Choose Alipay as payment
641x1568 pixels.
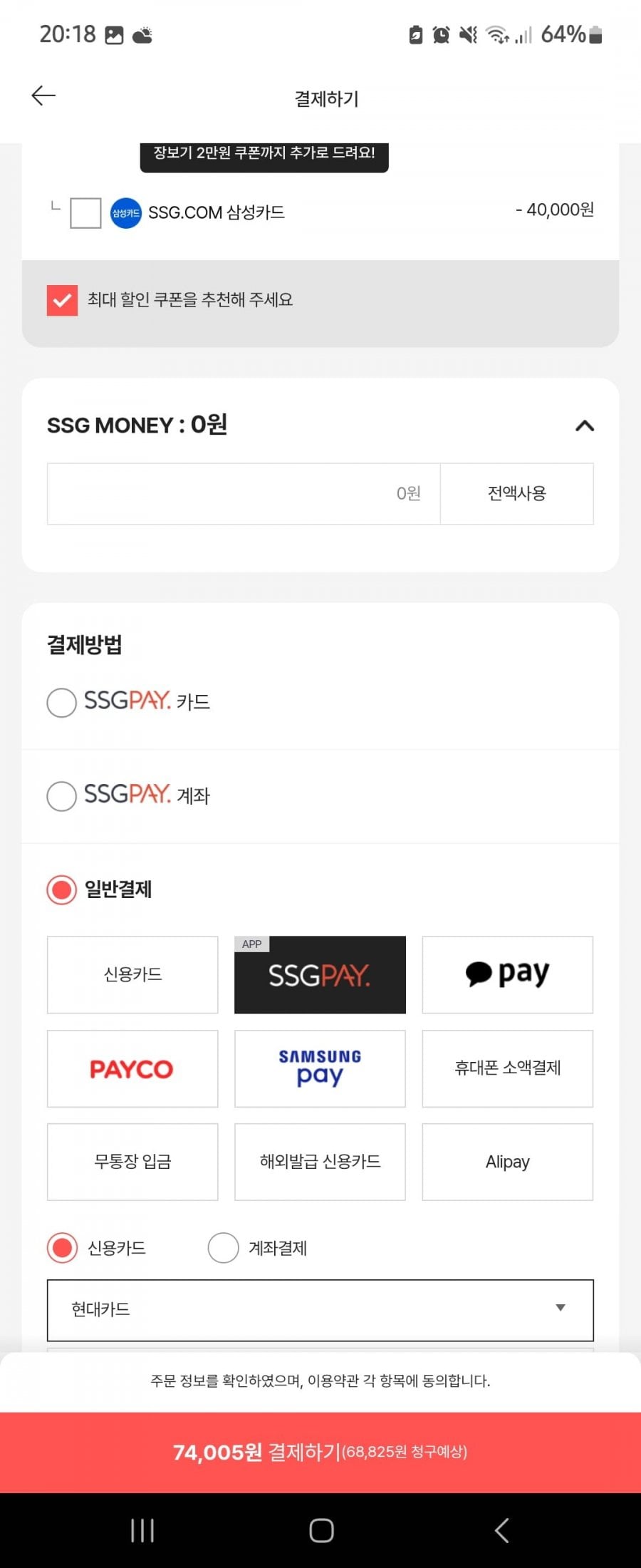point(507,1162)
